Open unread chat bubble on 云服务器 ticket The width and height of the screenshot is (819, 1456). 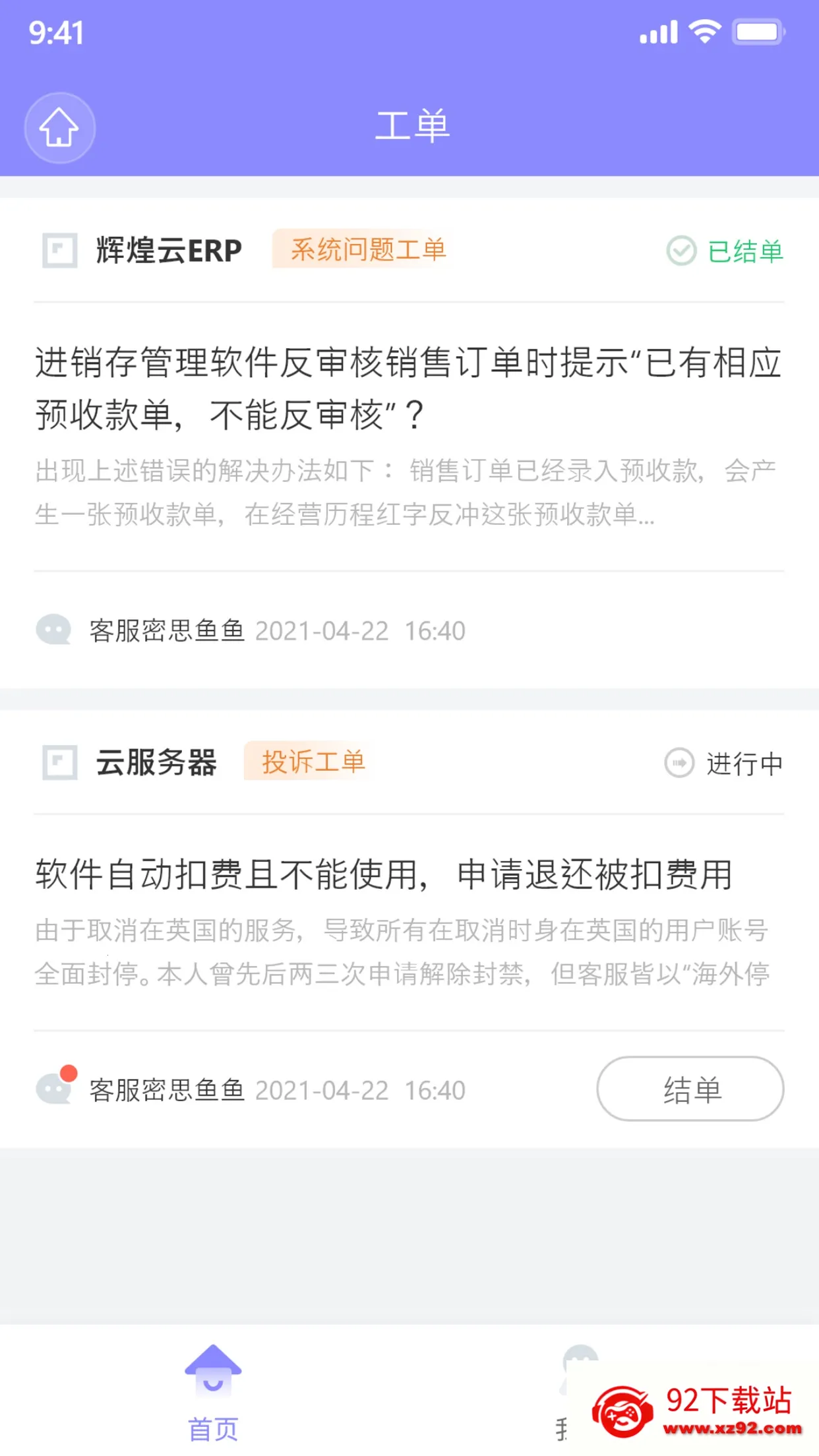55,1085
